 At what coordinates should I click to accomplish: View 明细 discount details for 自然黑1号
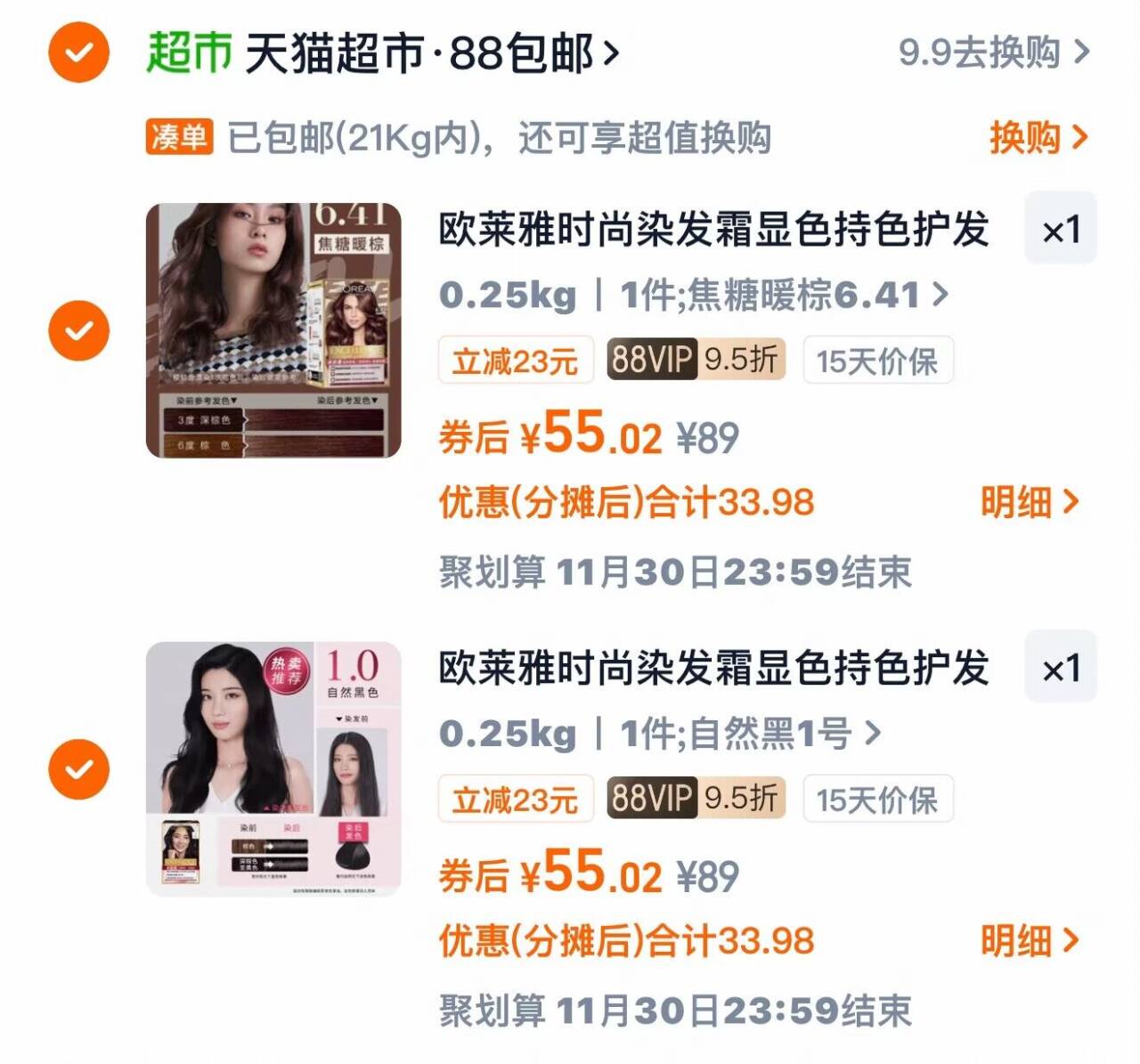click(x=1029, y=941)
